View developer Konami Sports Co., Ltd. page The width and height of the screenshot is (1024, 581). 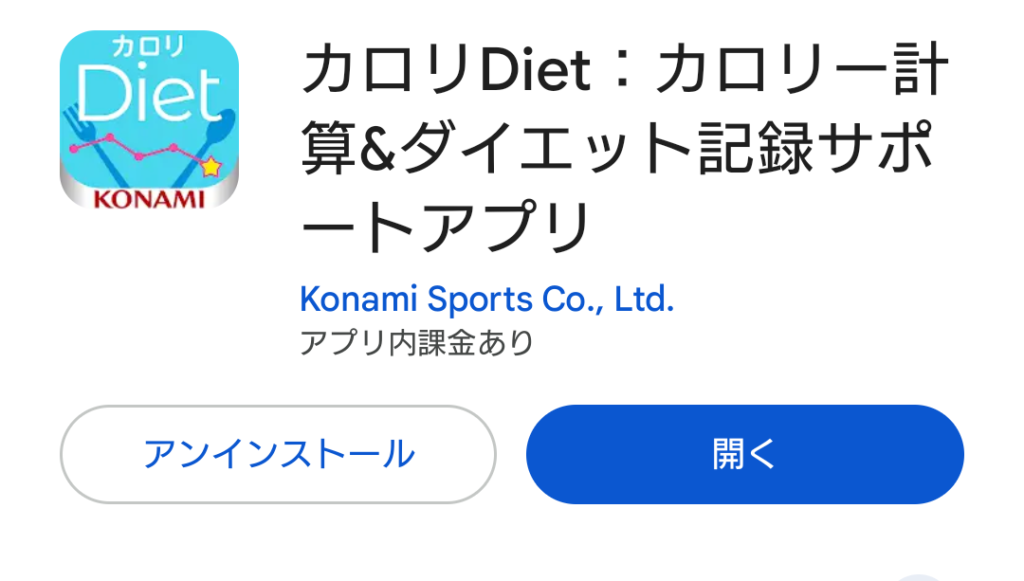(487, 299)
